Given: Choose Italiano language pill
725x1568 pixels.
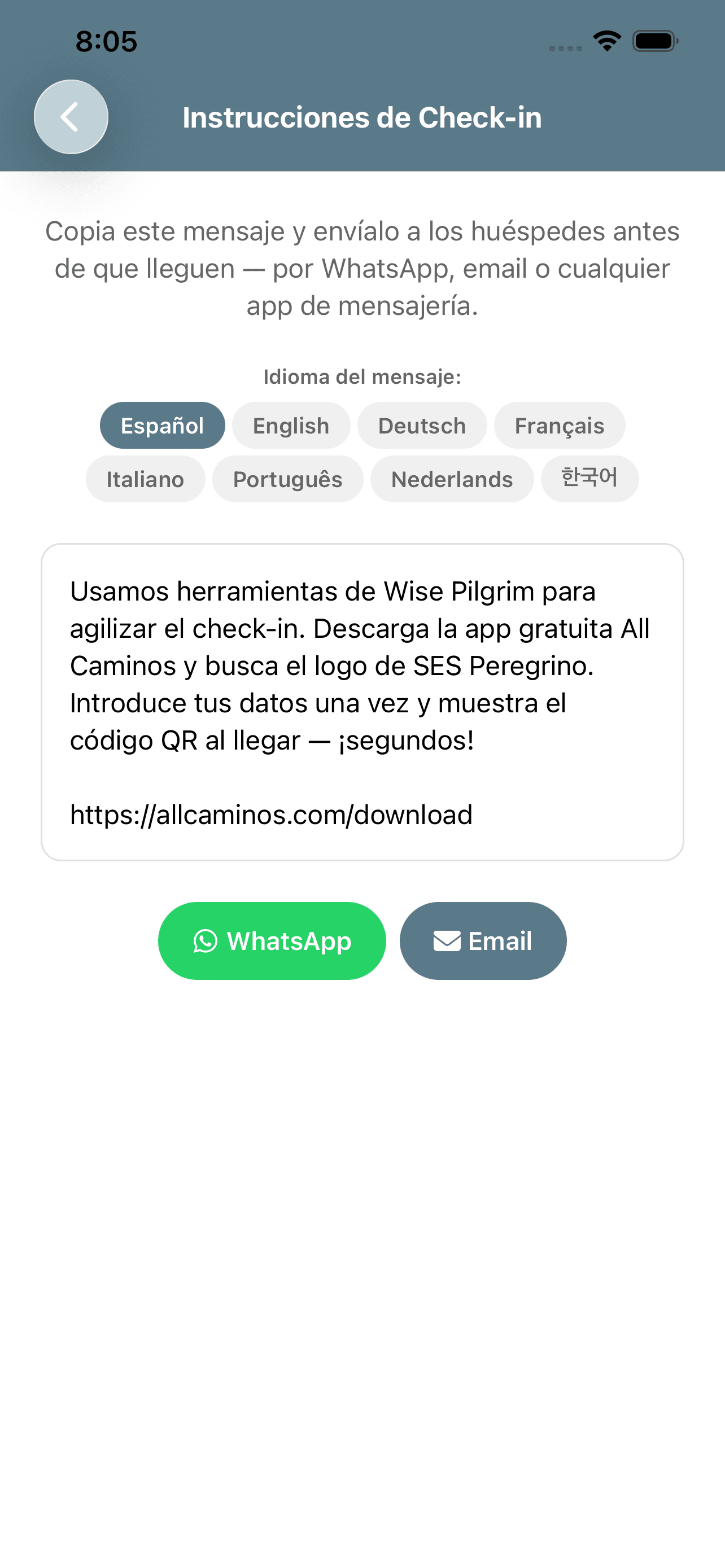Looking at the screenshot, I should 146,479.
